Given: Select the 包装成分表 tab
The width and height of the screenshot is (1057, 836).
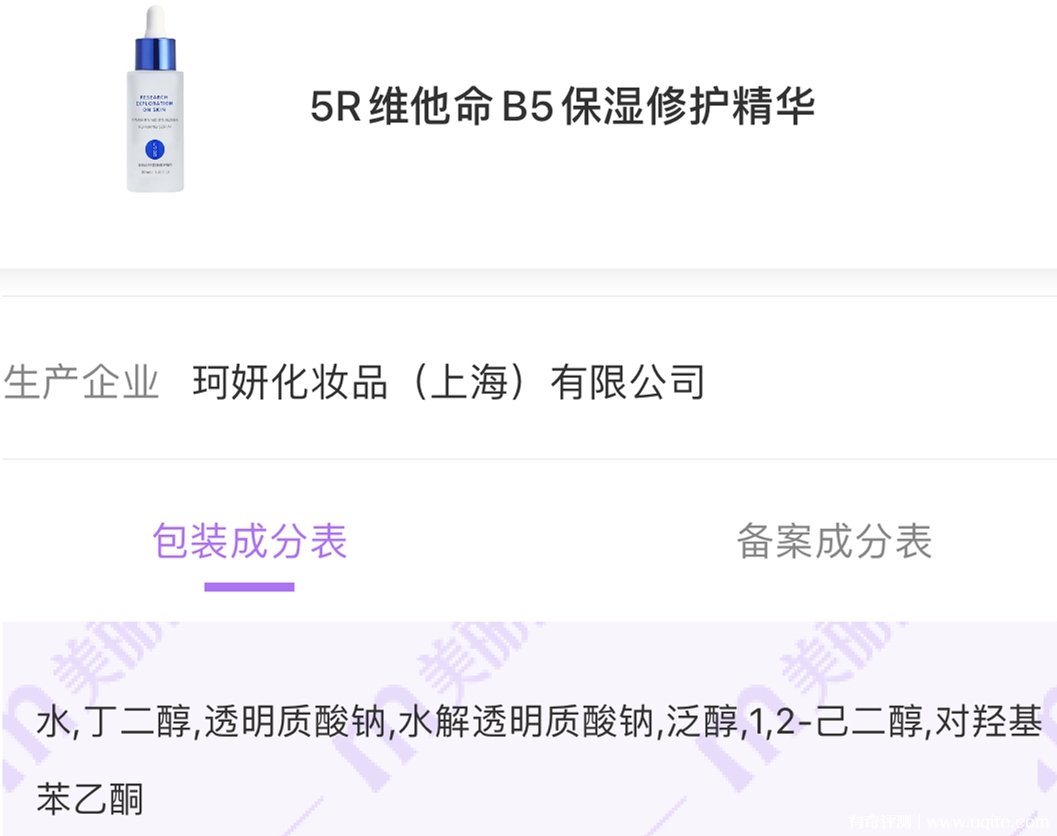Looking at the screenshot, I should [x=250, y=542].
